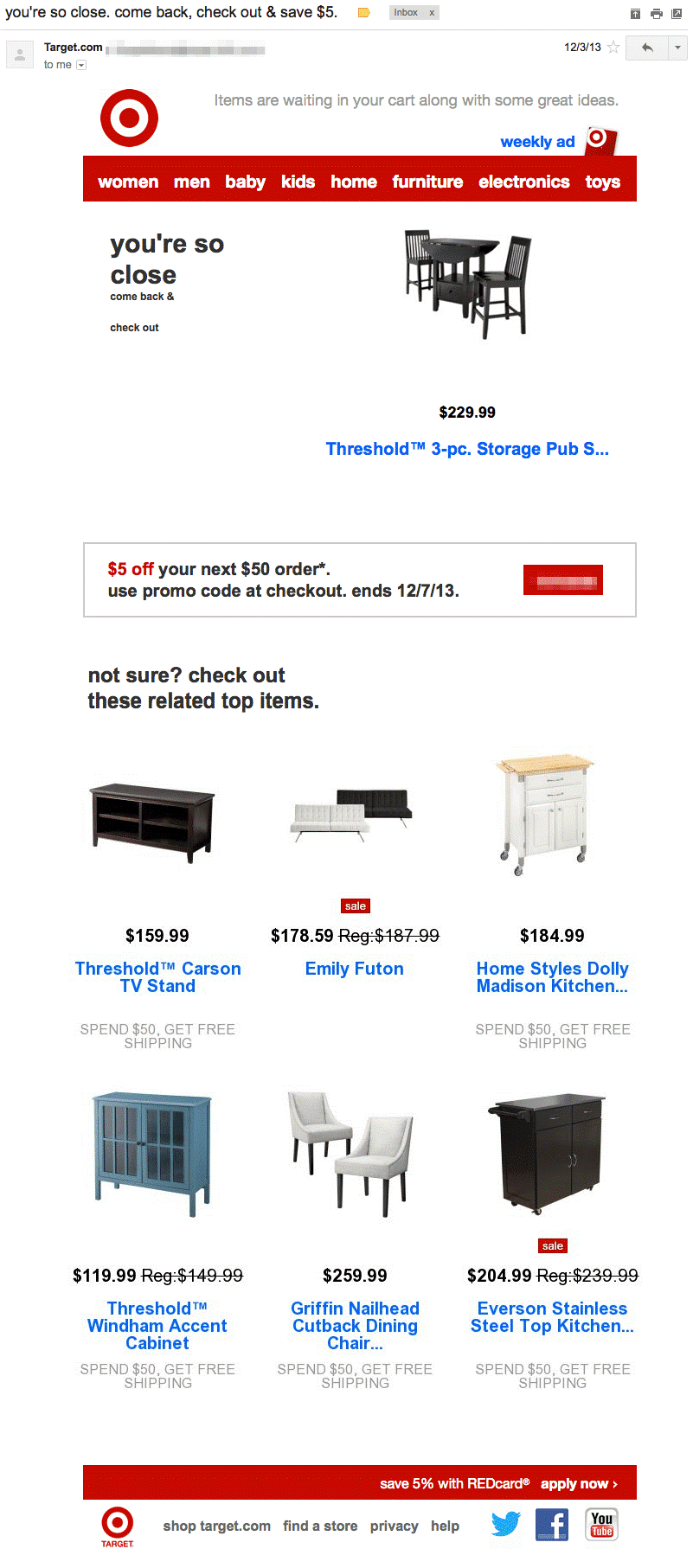Visit Target's Twitter page
693x1568 pixels.
pyautogui.click(x=506, y=1524)
